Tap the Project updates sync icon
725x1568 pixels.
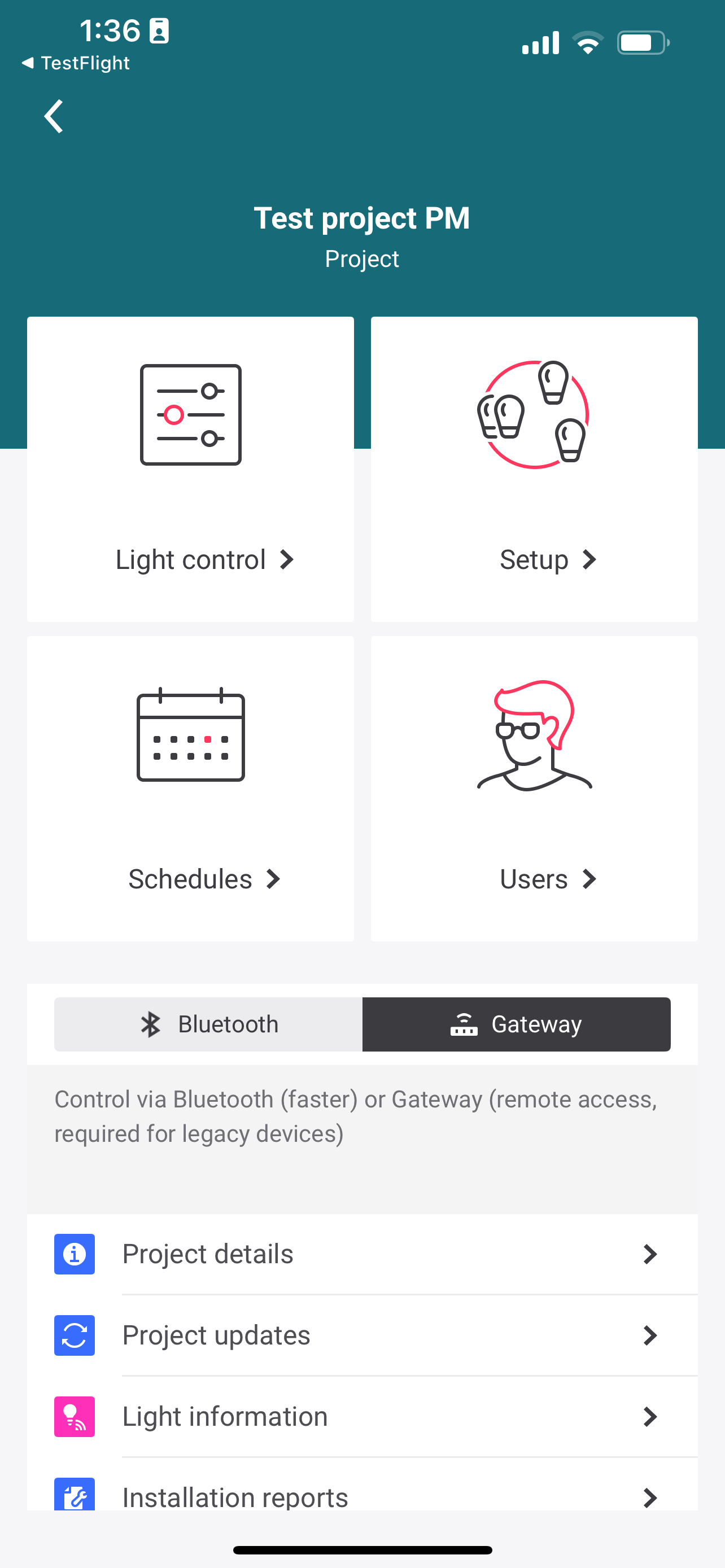click(x=75, y=1335)
